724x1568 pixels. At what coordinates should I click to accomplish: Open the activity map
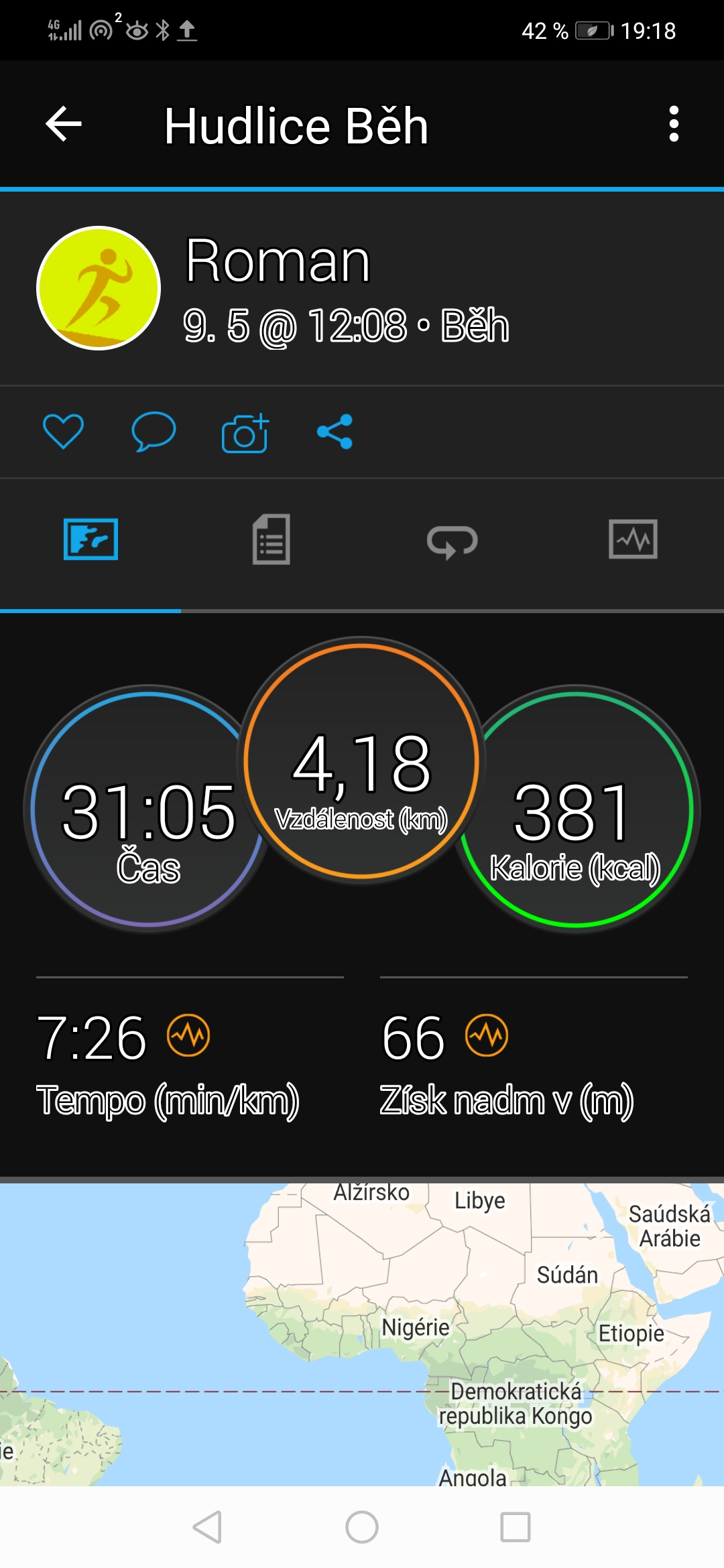click(362, 1334)
